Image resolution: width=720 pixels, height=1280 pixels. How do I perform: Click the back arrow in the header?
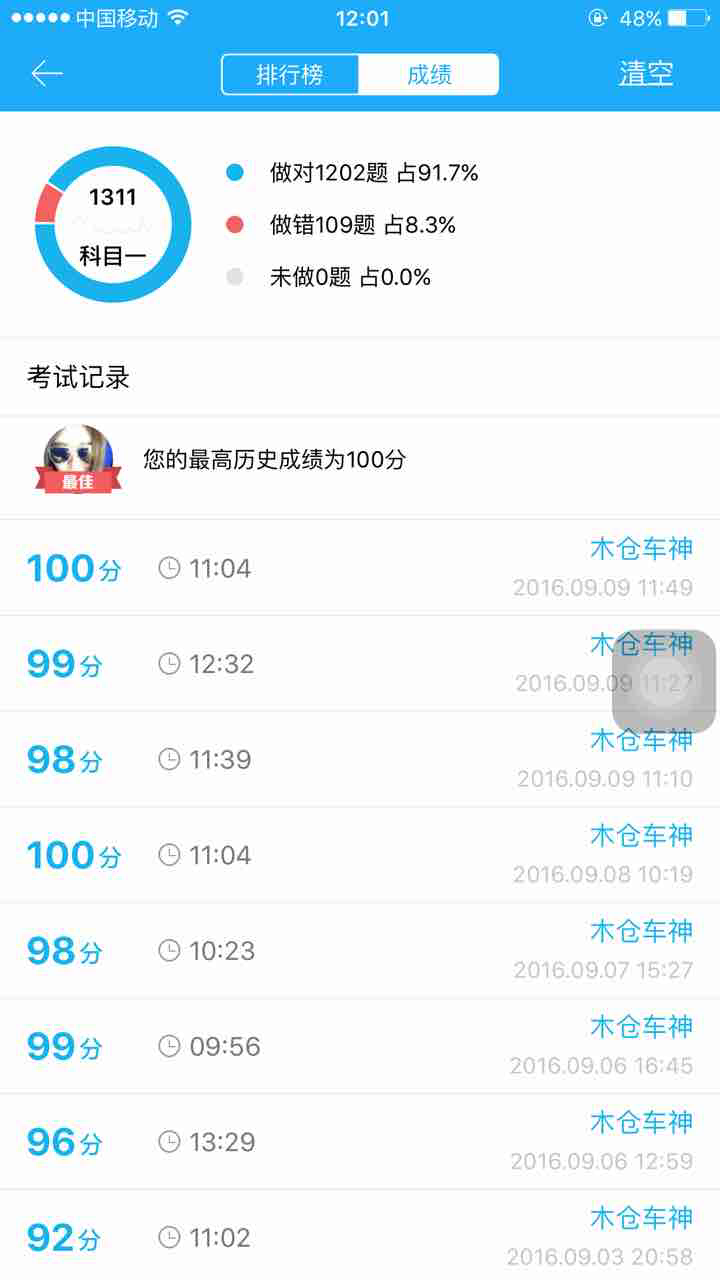coord(48,72)
